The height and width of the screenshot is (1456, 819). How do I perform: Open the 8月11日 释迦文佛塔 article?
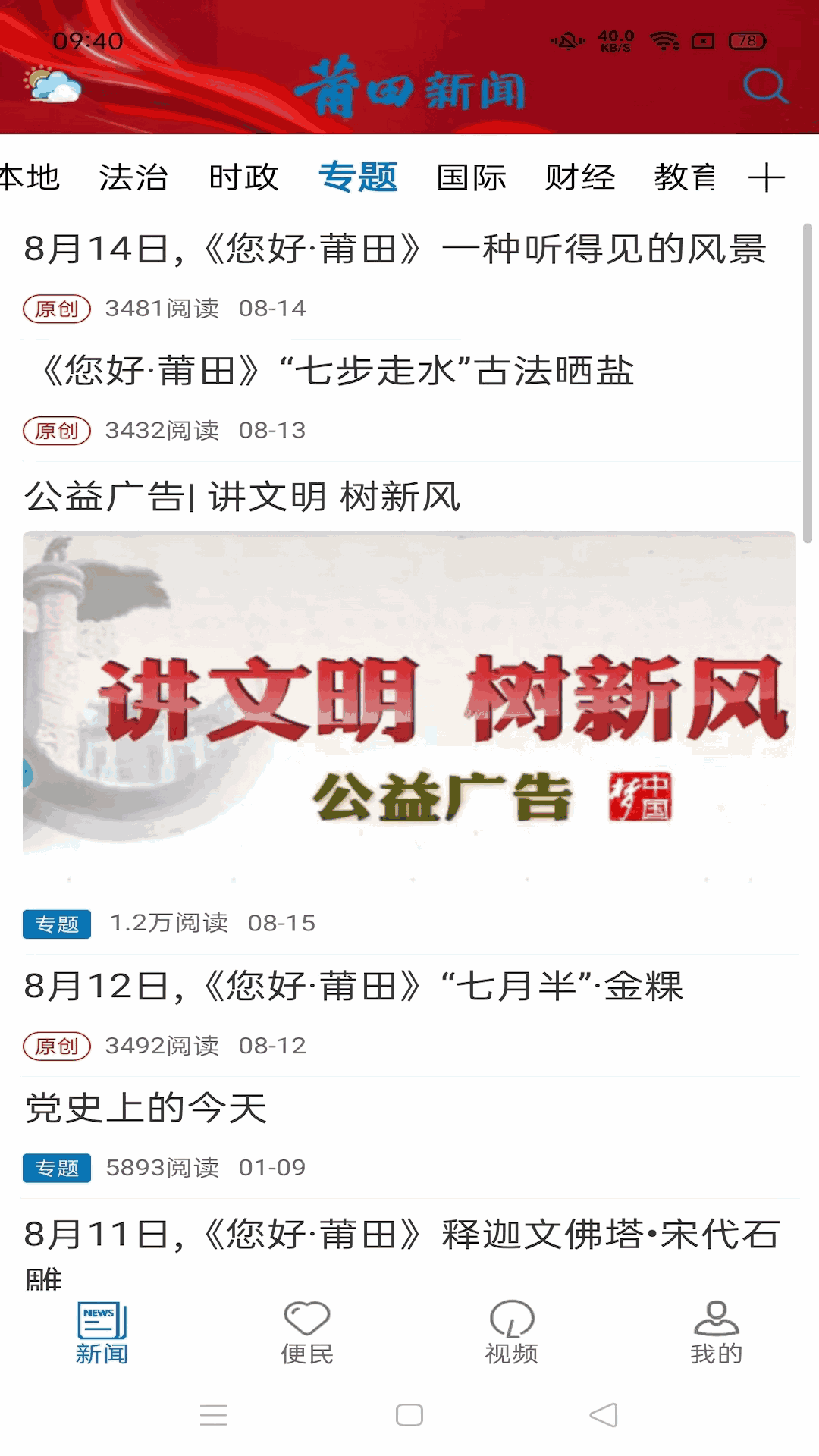[402, 1235]
